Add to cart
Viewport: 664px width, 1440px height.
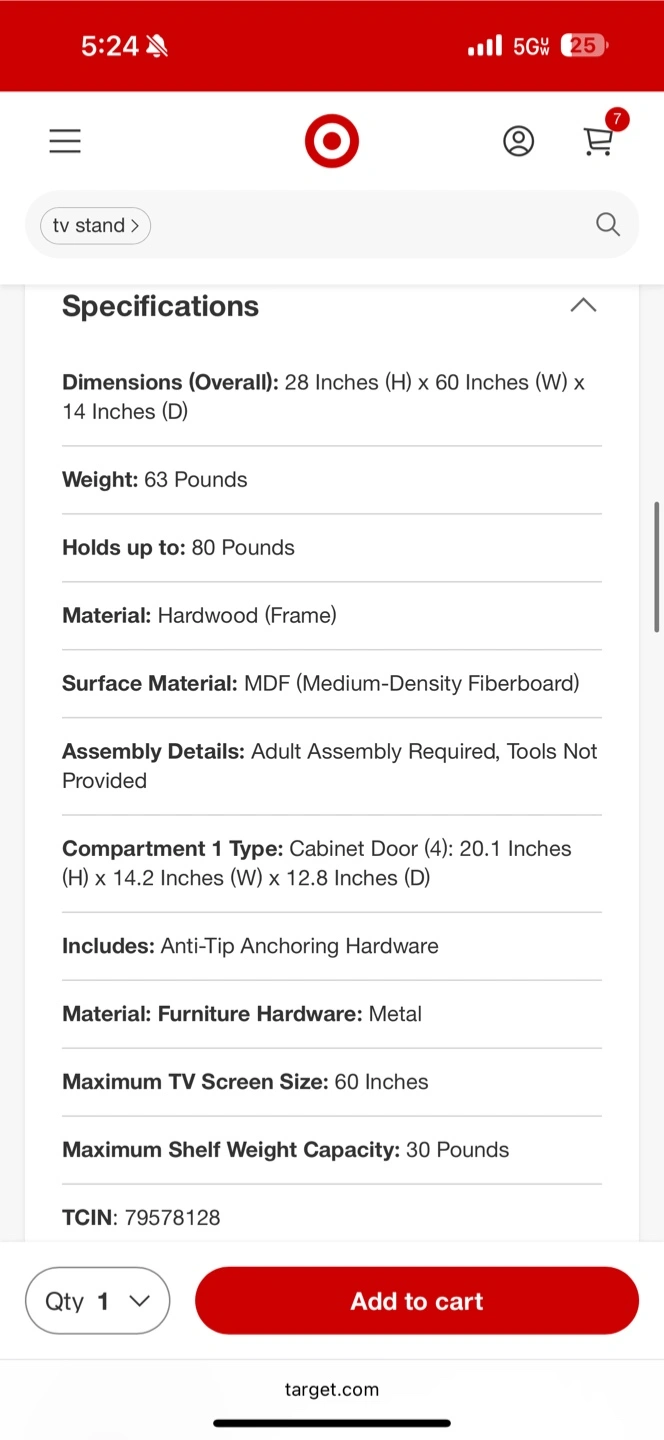click(417, 1300)
